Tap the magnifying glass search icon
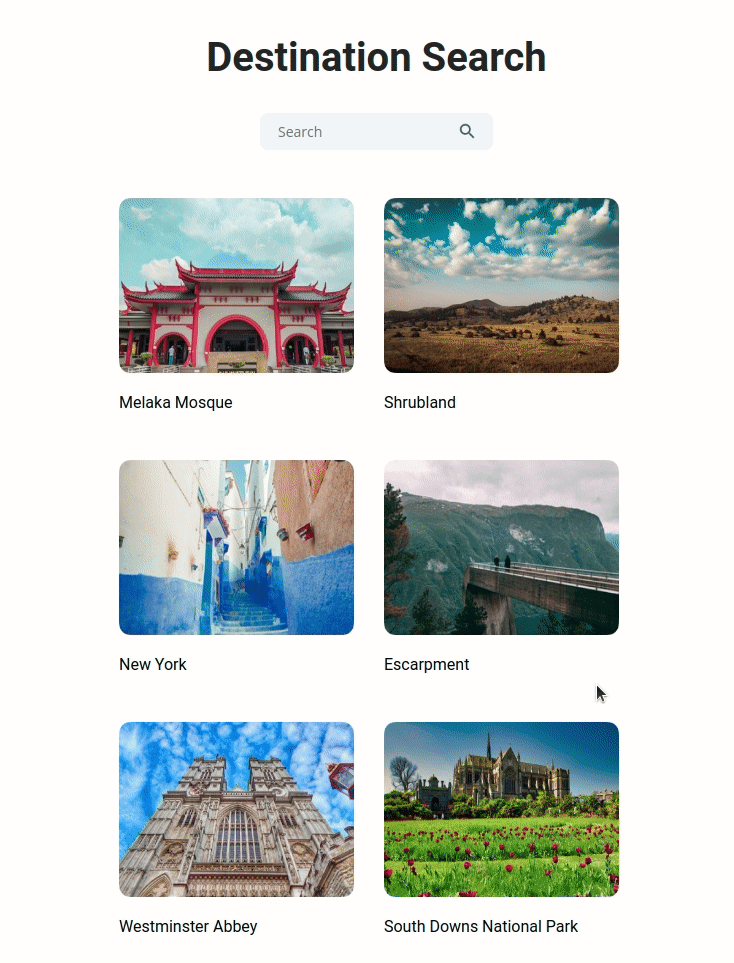Screen dimensions: 734x963 click(x=467, y=132)
